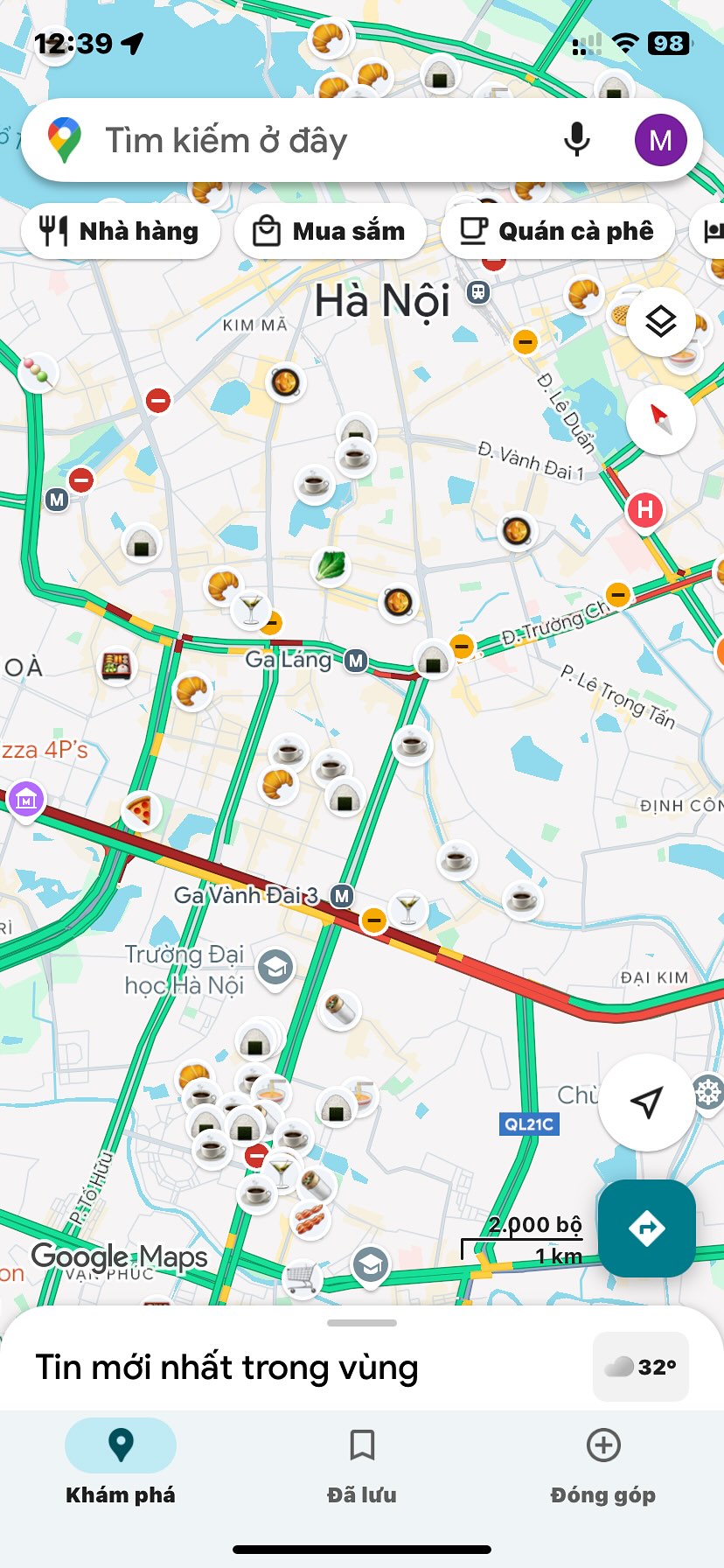The width and height of the screenshot is (724, 1568).
Task: Reset map orientation with the compass
Action: [660, 420]
